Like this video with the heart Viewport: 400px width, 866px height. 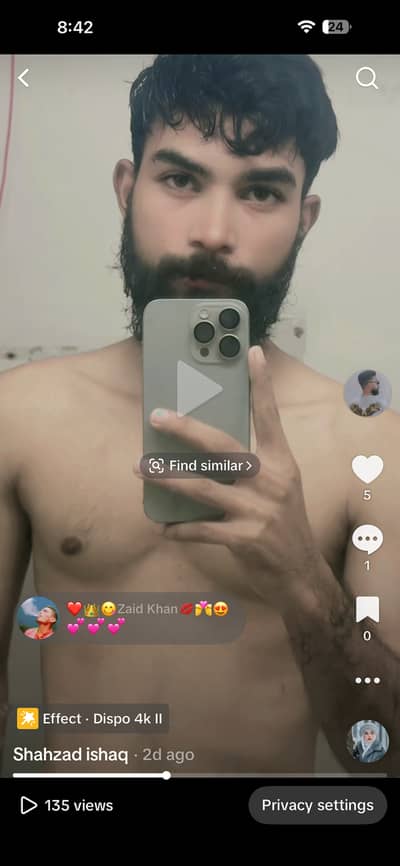click(x=367, y=469)
